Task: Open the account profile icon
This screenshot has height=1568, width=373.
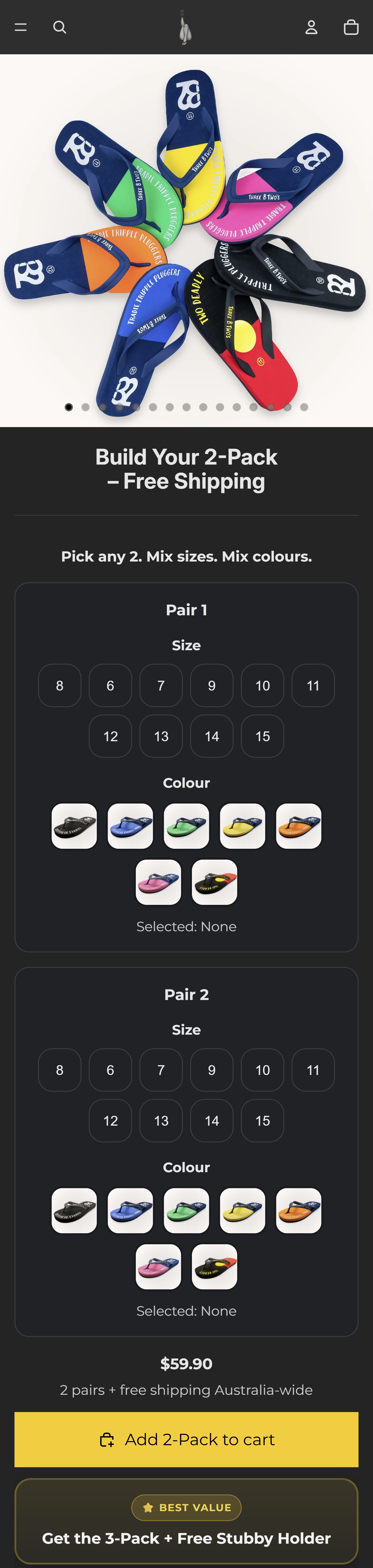Action: point(311,27)
